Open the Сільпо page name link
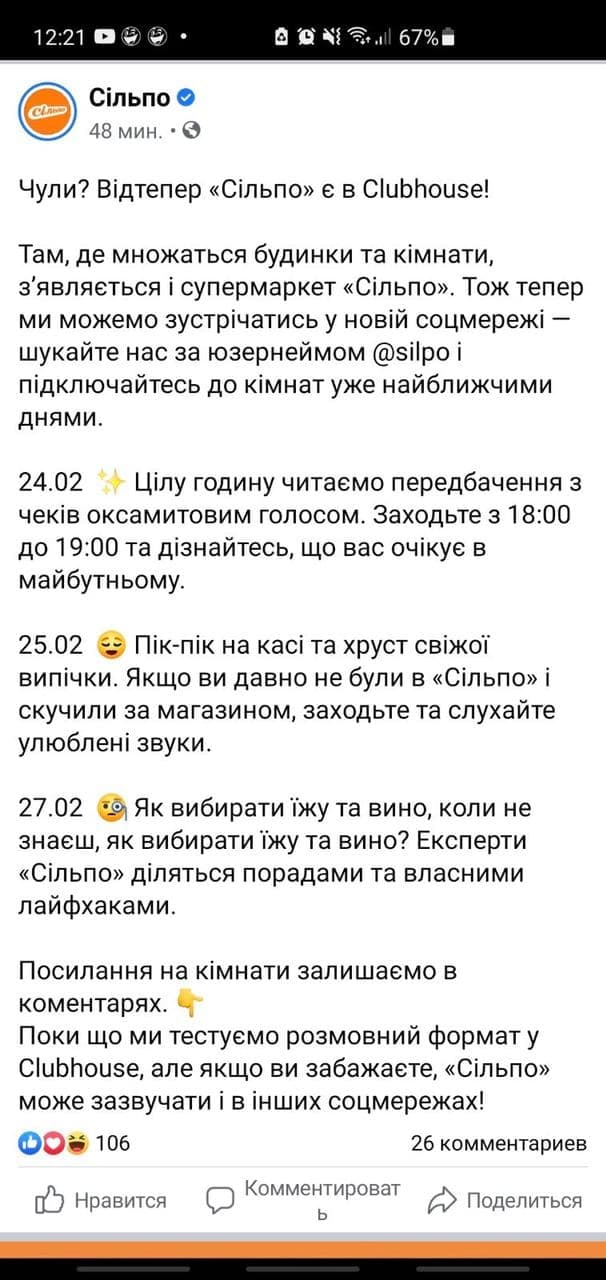Screen dimensions: 606x1280 (x=129, y=98)
